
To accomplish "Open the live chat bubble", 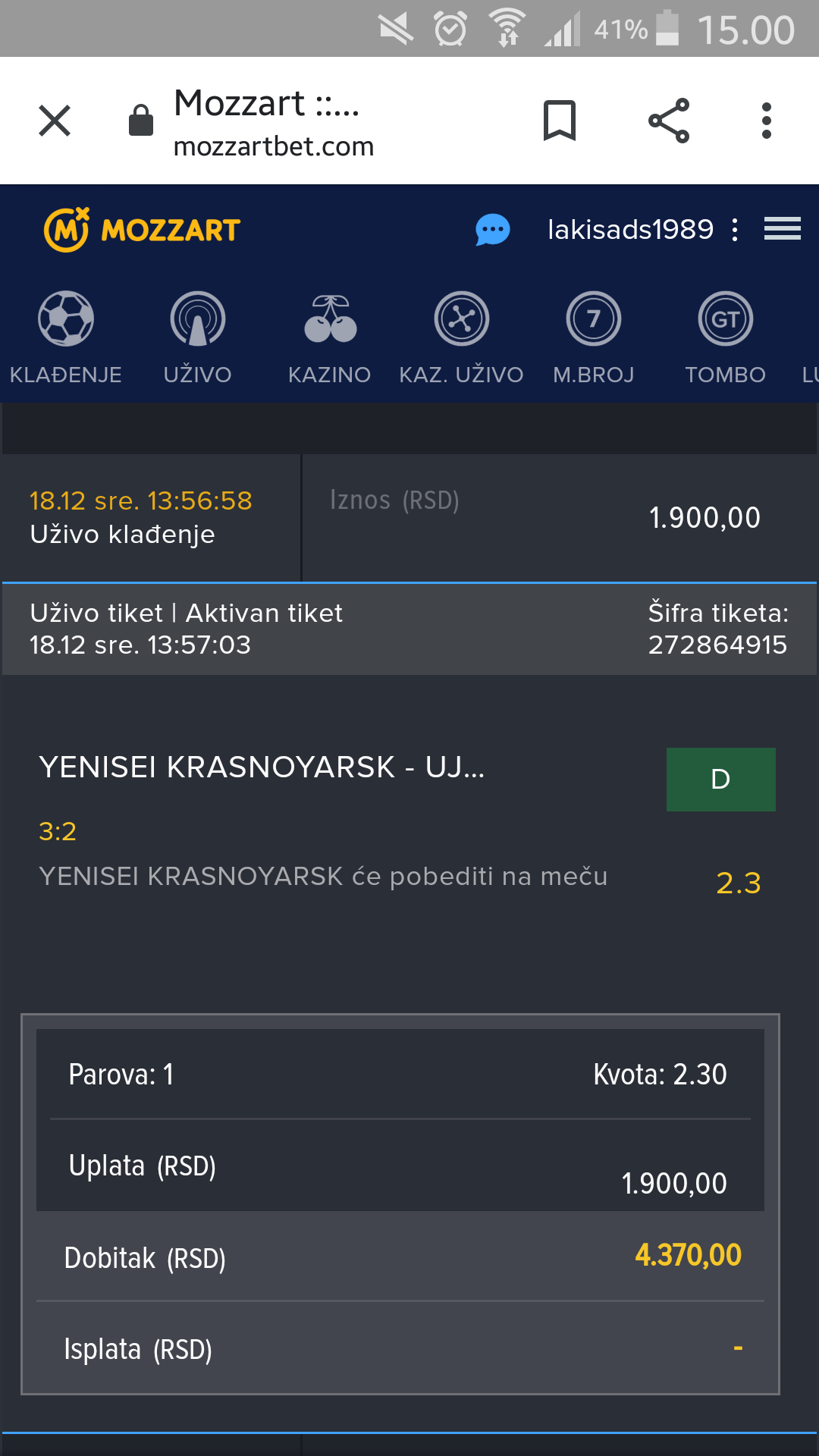I will [493, 230].
